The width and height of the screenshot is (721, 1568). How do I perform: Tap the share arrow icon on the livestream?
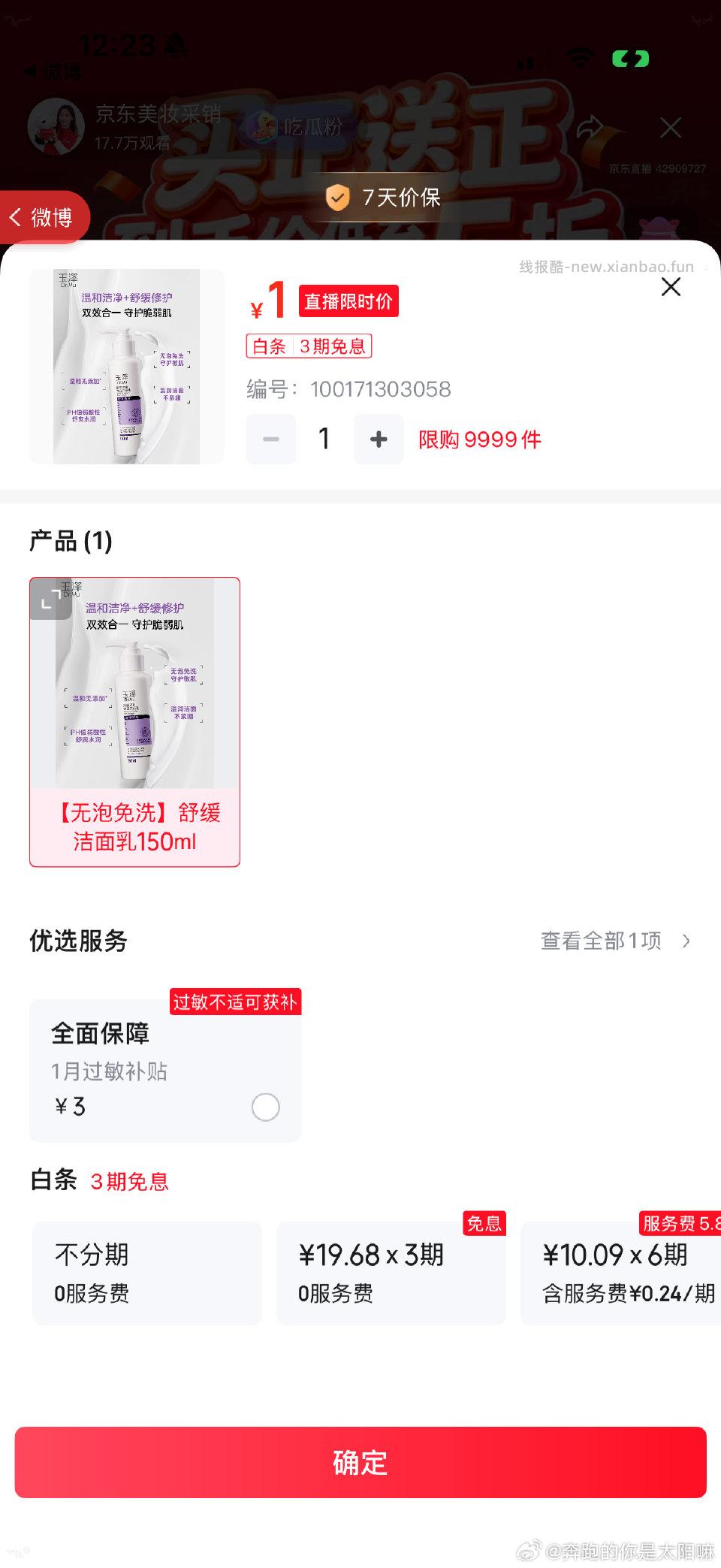pyautogui.click(x=591, y=127)
